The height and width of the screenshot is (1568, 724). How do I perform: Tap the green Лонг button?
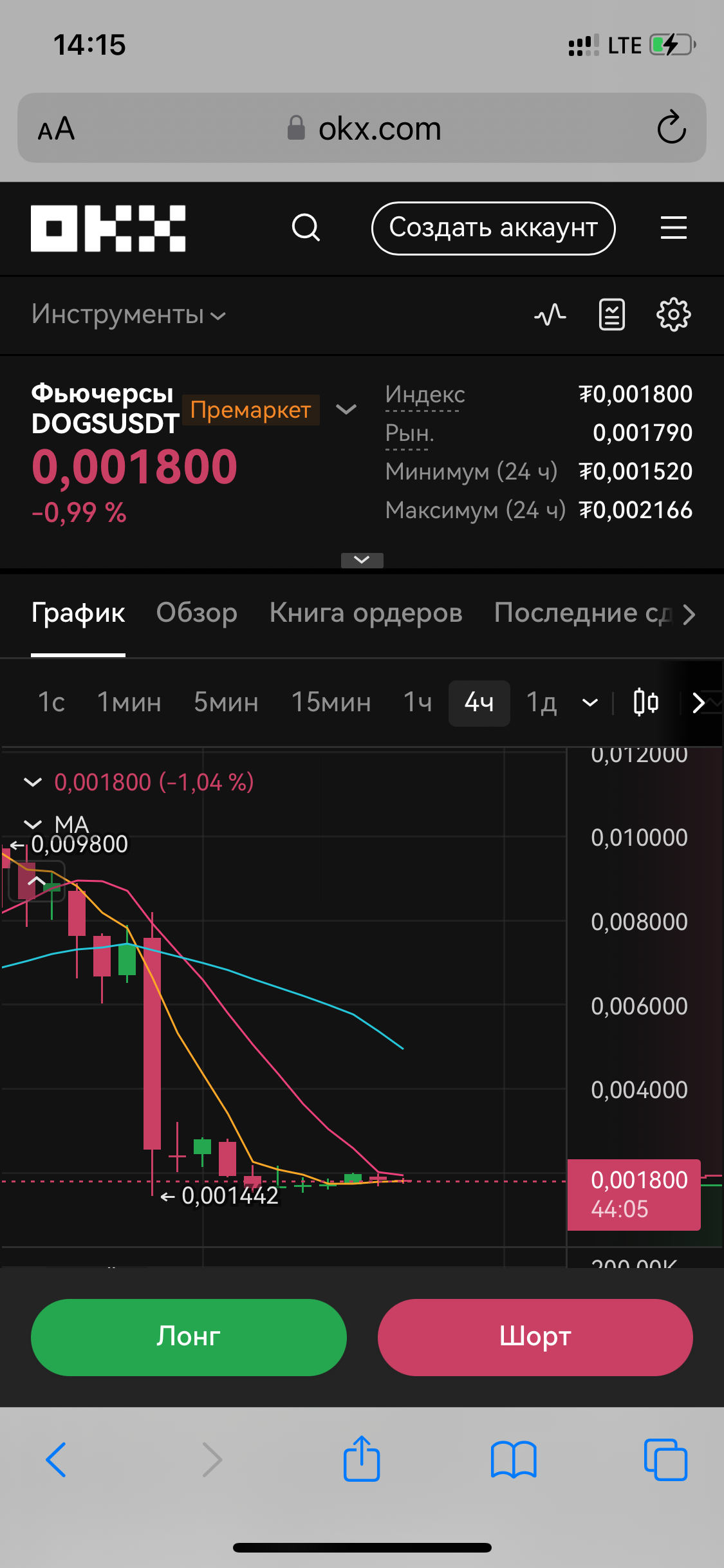click(189, 1337)
